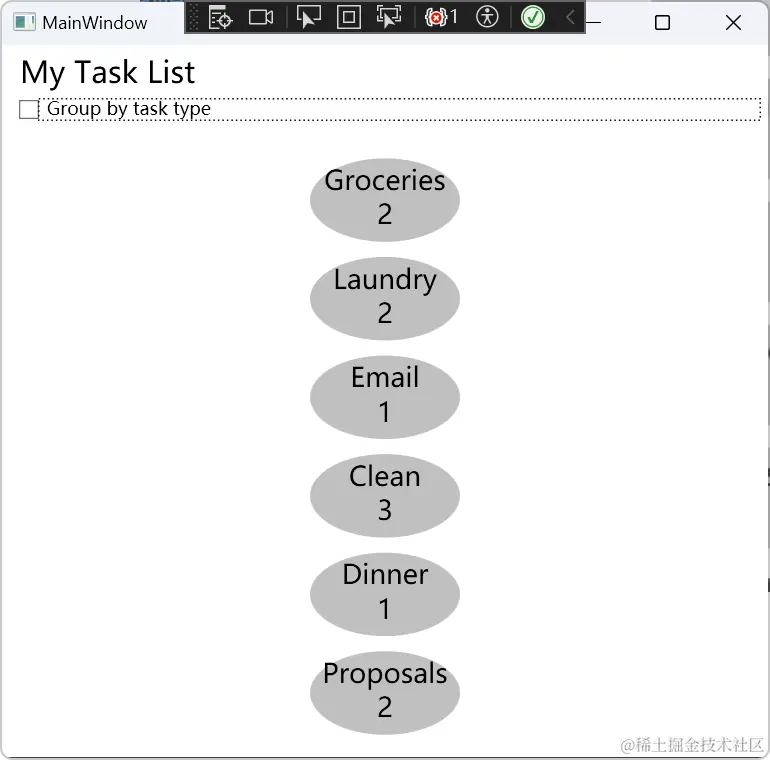Open binding failures indicator showing 1

(441, 17)
